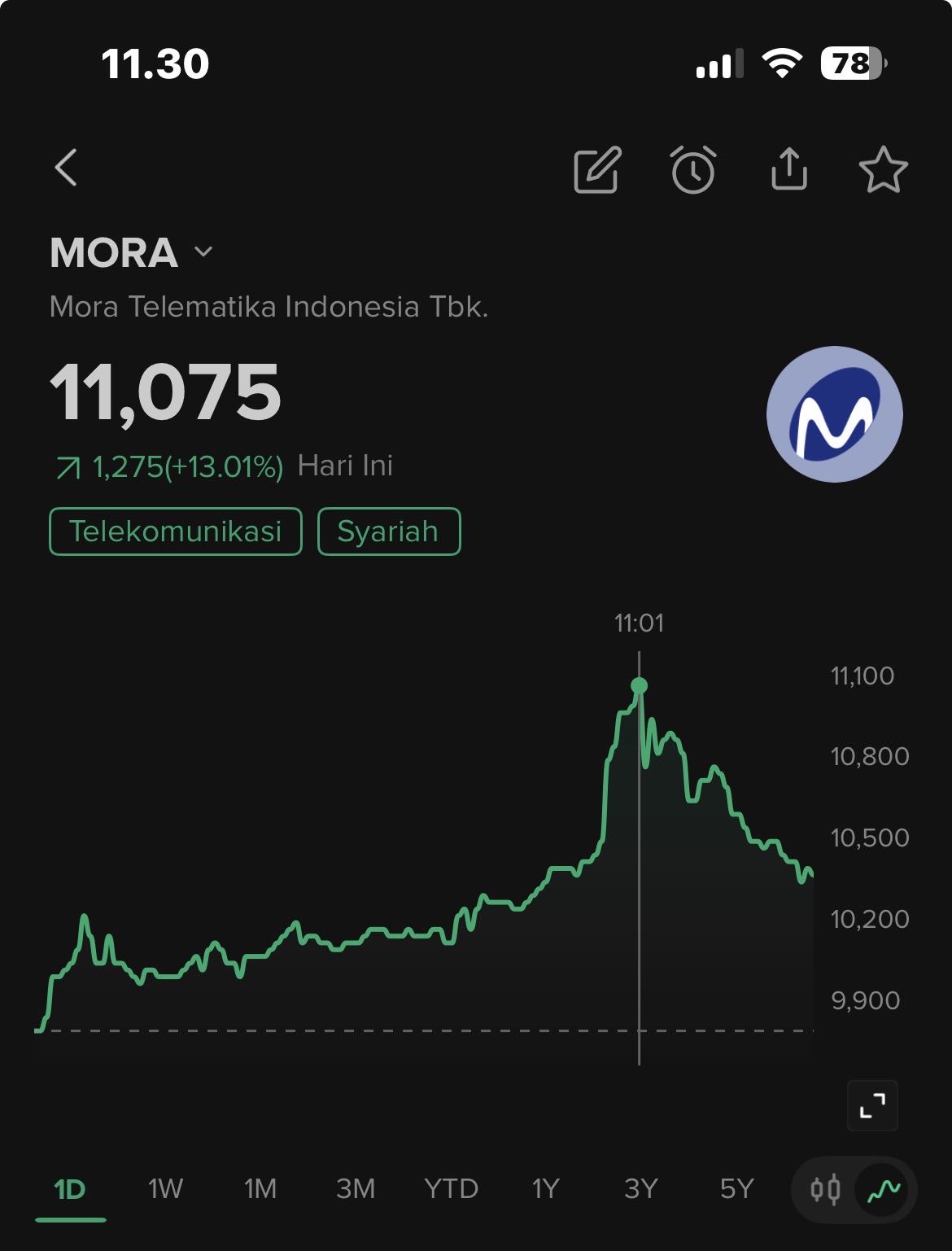Image resolution: width=952 pixels, height=1251 pixels.
Task: Expand the chart to fullscreen
Action: click(x=872, y=1105)
